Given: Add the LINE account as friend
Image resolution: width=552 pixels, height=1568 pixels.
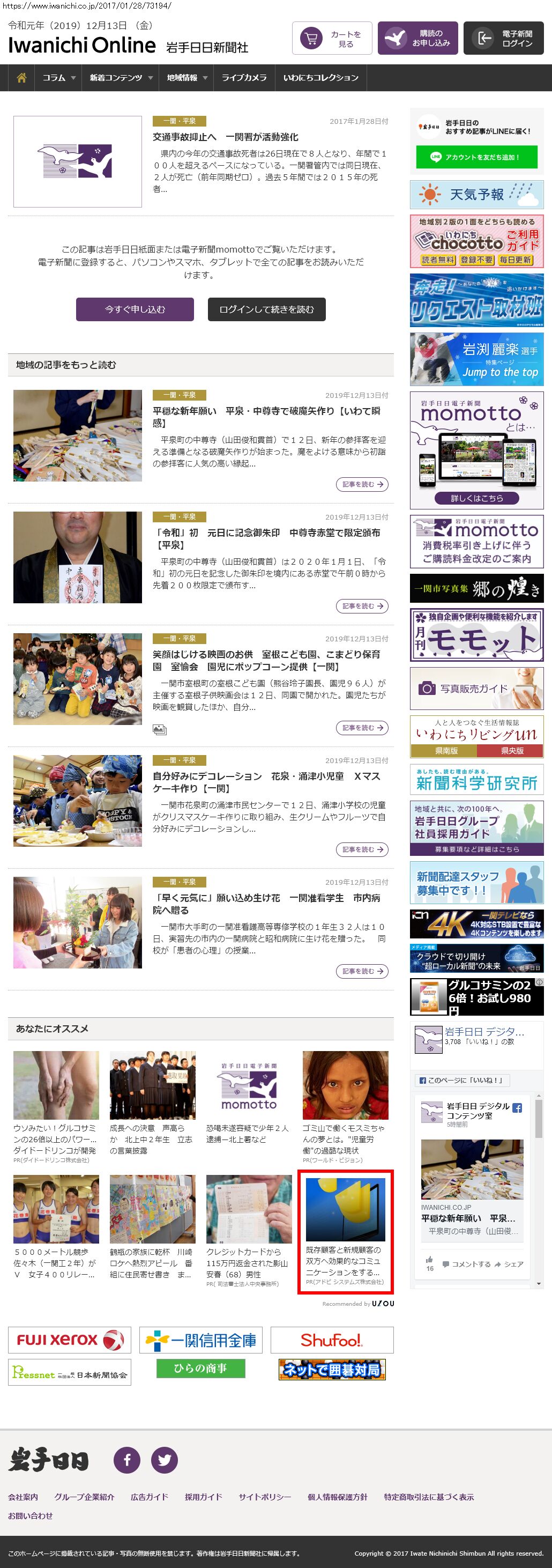Looking at the screenshot, I should [476, 157].
